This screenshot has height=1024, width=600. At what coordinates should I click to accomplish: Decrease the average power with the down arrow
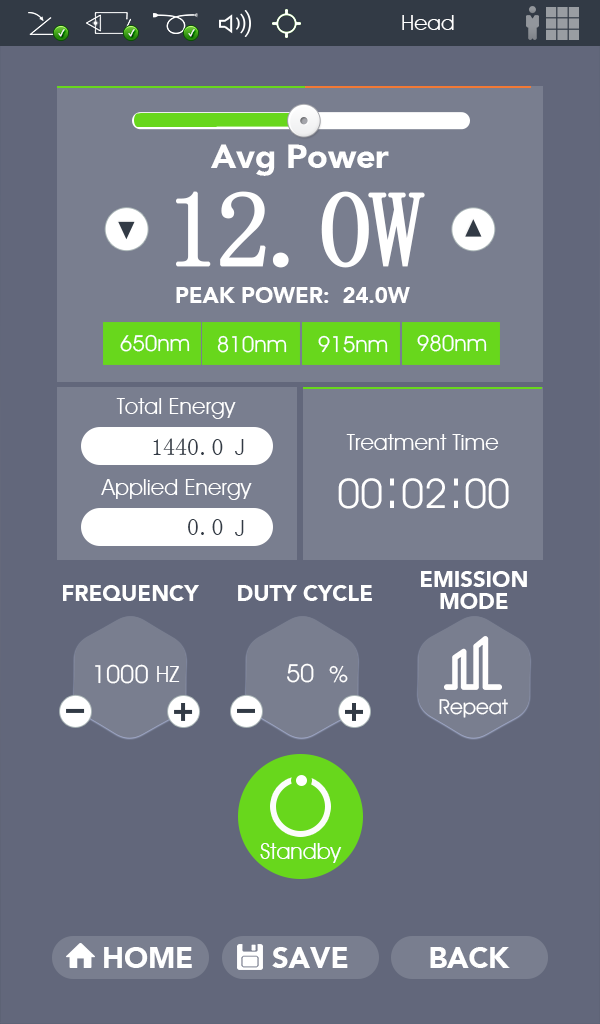(x=127, y=230)
